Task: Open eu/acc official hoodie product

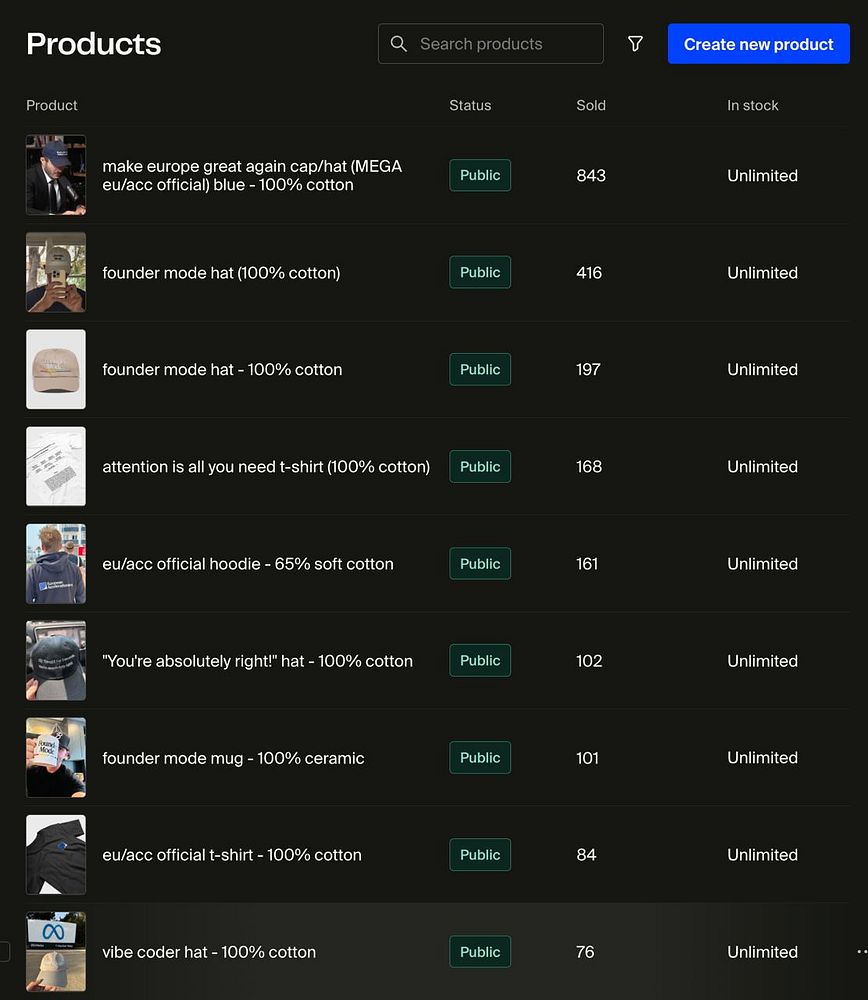Action: [248, 564]
